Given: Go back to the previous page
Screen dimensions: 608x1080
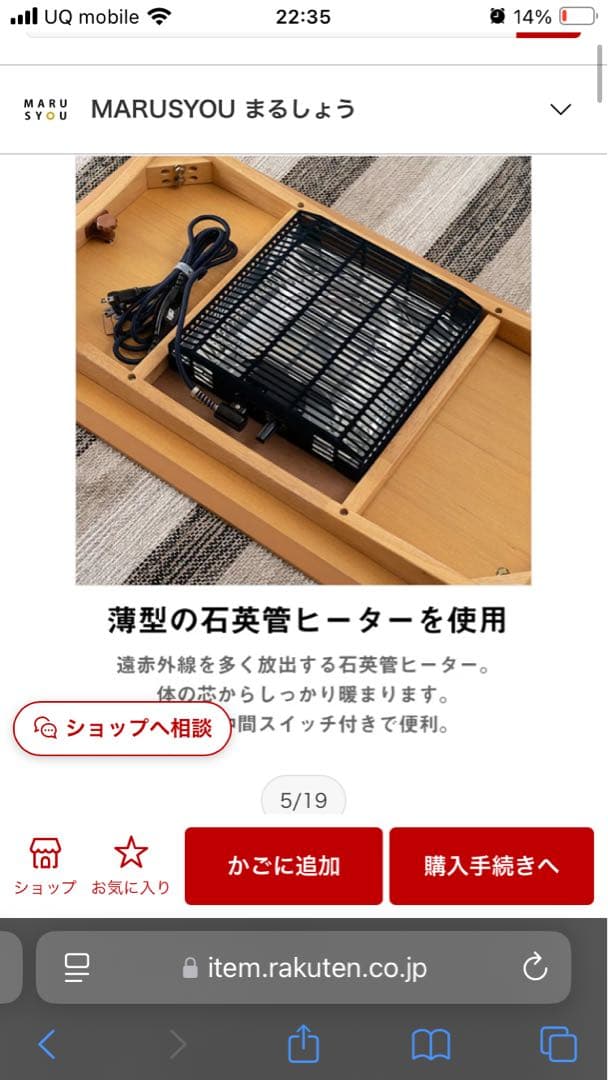Looking at the screenshot, I should tap(46, 1045).
